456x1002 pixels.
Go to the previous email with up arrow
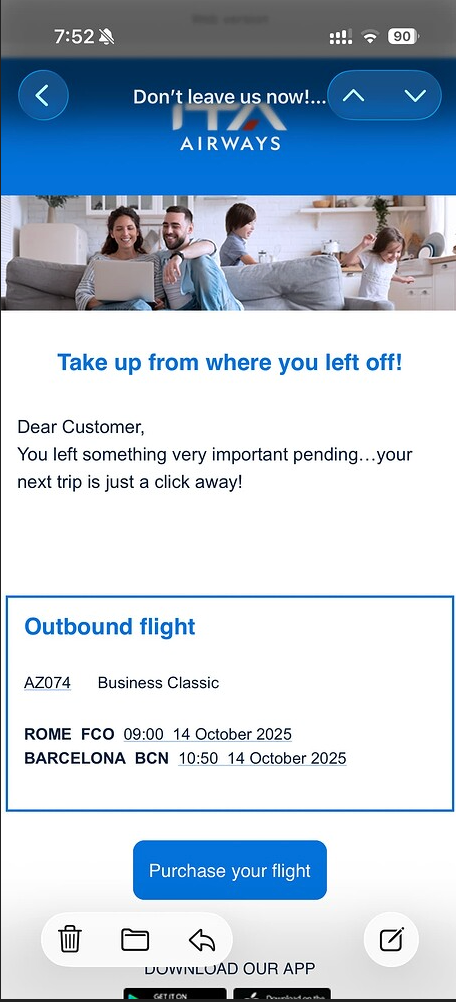(x=354, y=95)
